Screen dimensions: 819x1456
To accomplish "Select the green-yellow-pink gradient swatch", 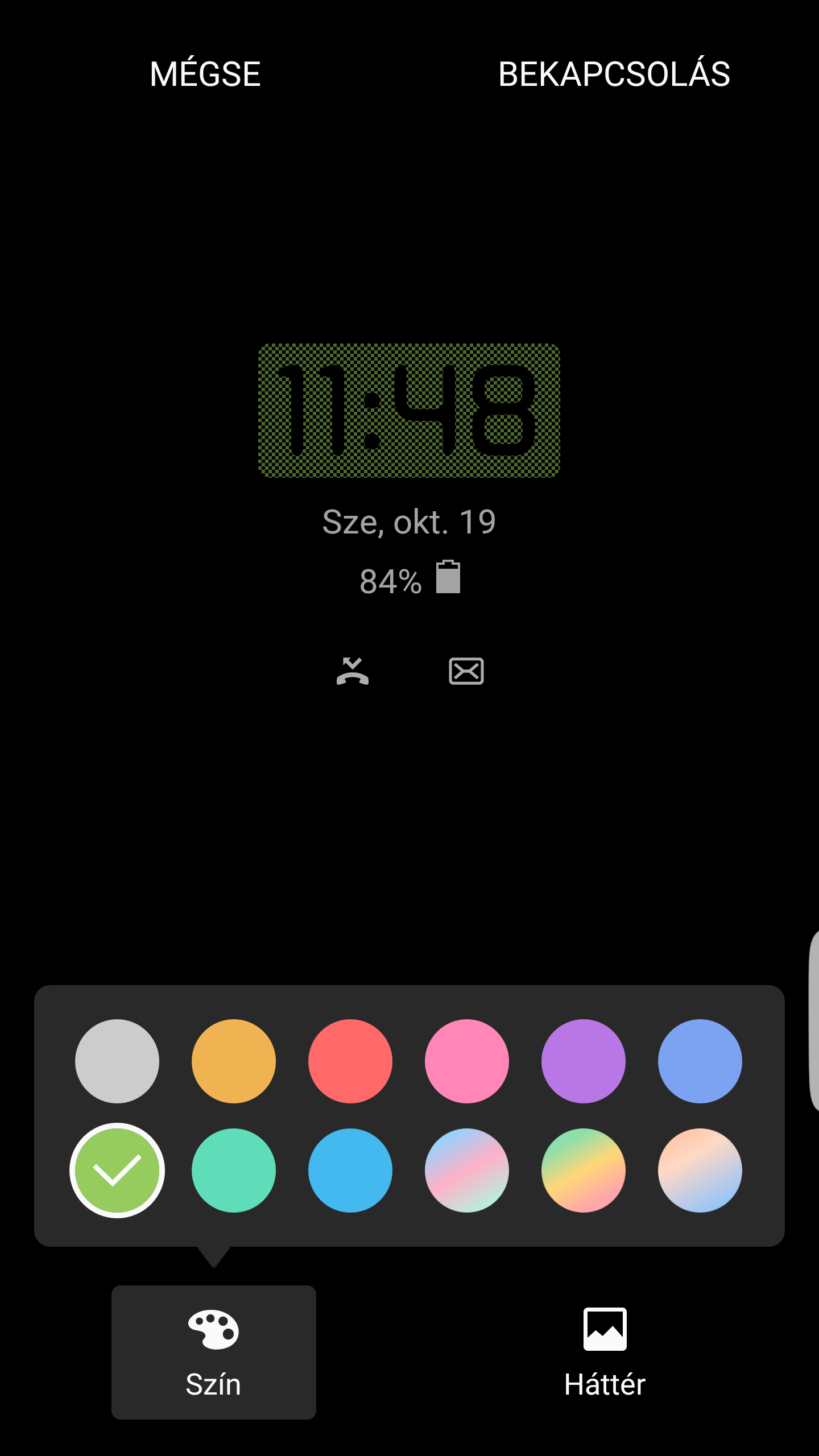I will point(584,1170).
